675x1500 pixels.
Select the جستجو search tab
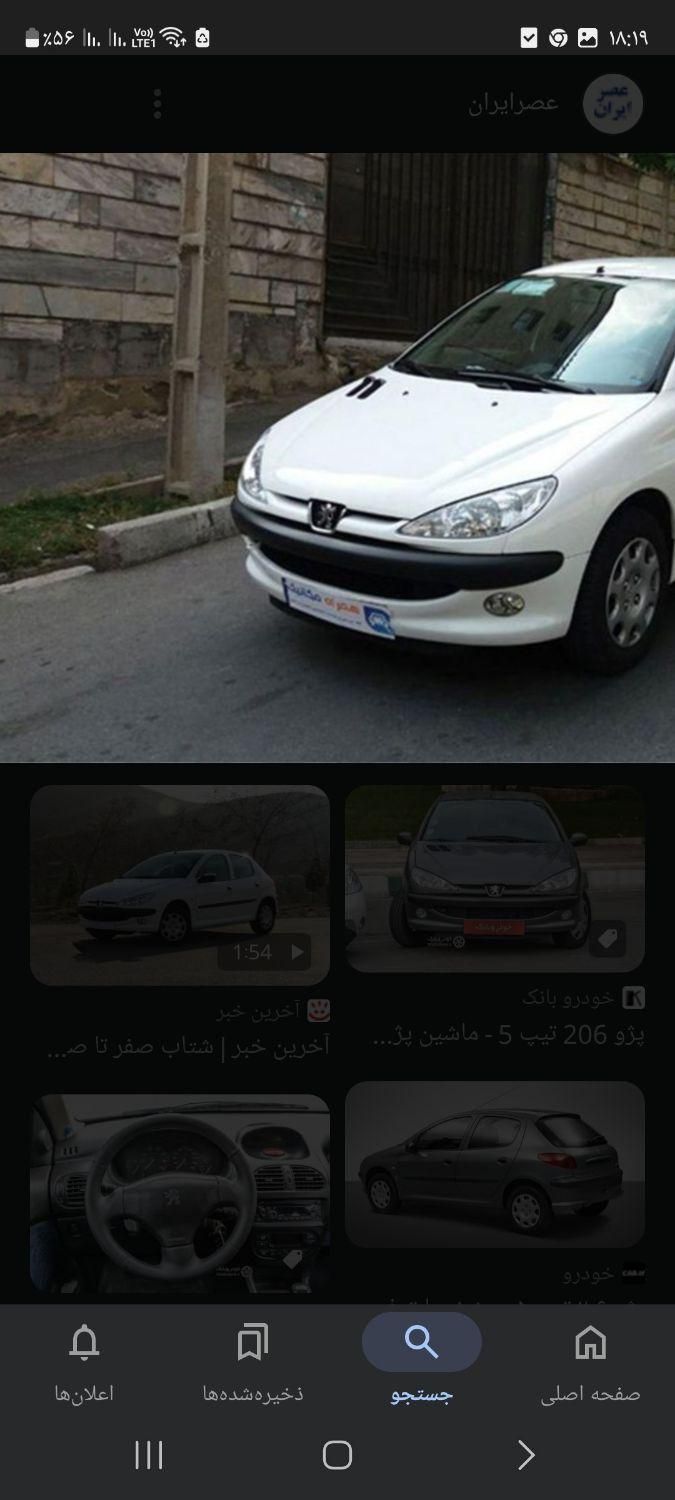[x=421, y=1360]
